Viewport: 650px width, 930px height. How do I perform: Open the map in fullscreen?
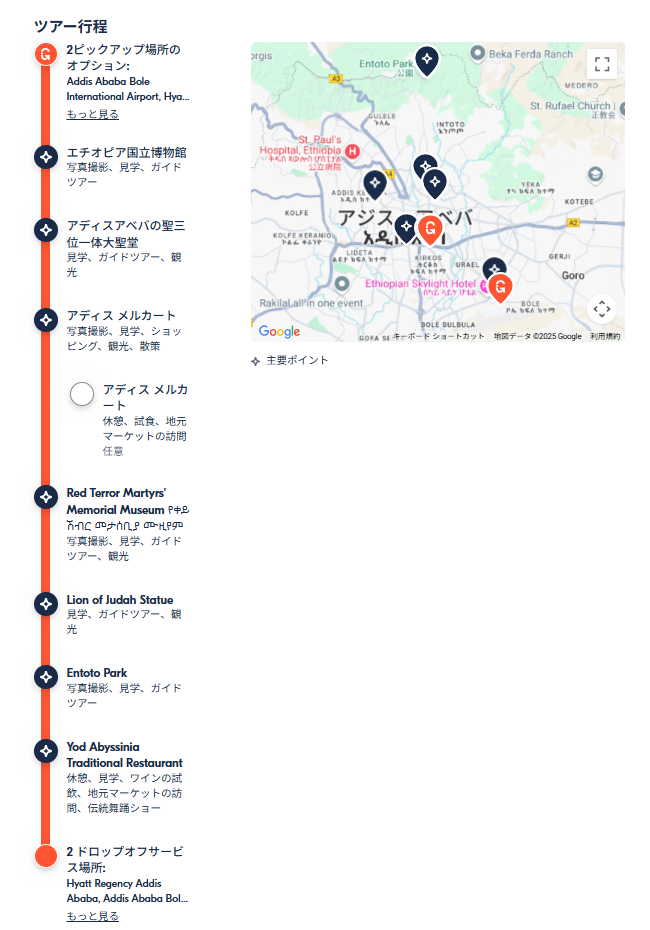[601, 65]
